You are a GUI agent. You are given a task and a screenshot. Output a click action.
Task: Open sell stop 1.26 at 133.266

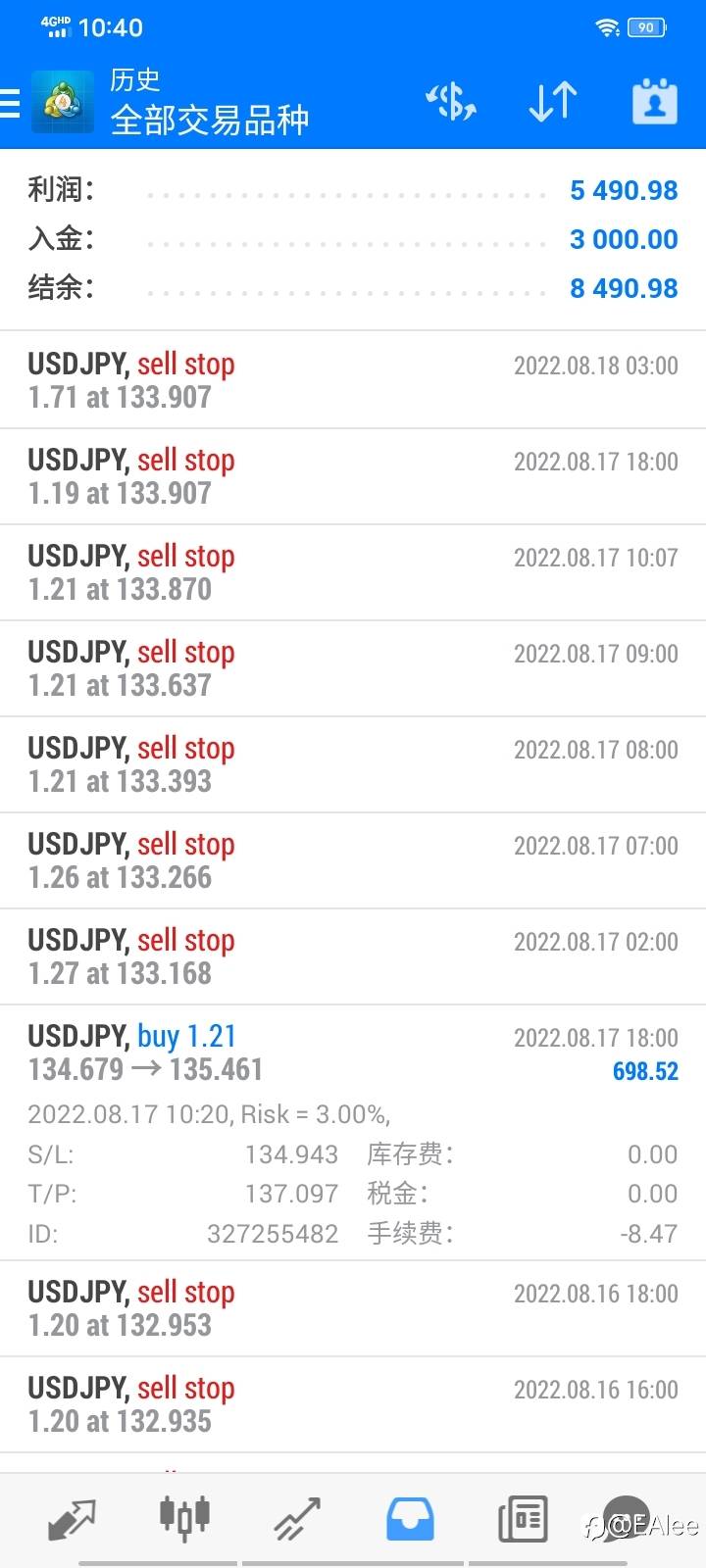(x=353, y=860)
